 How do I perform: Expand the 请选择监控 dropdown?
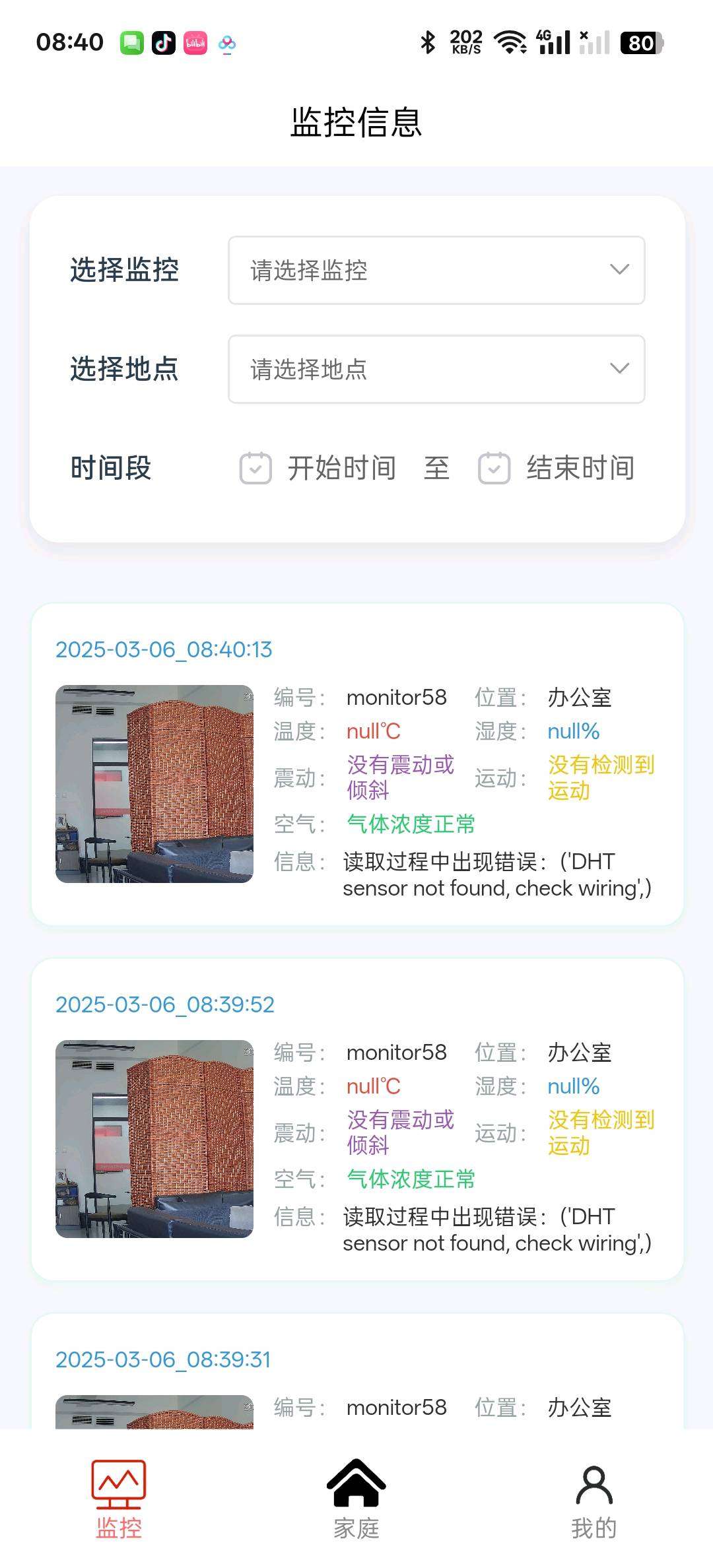pos(436,270)
